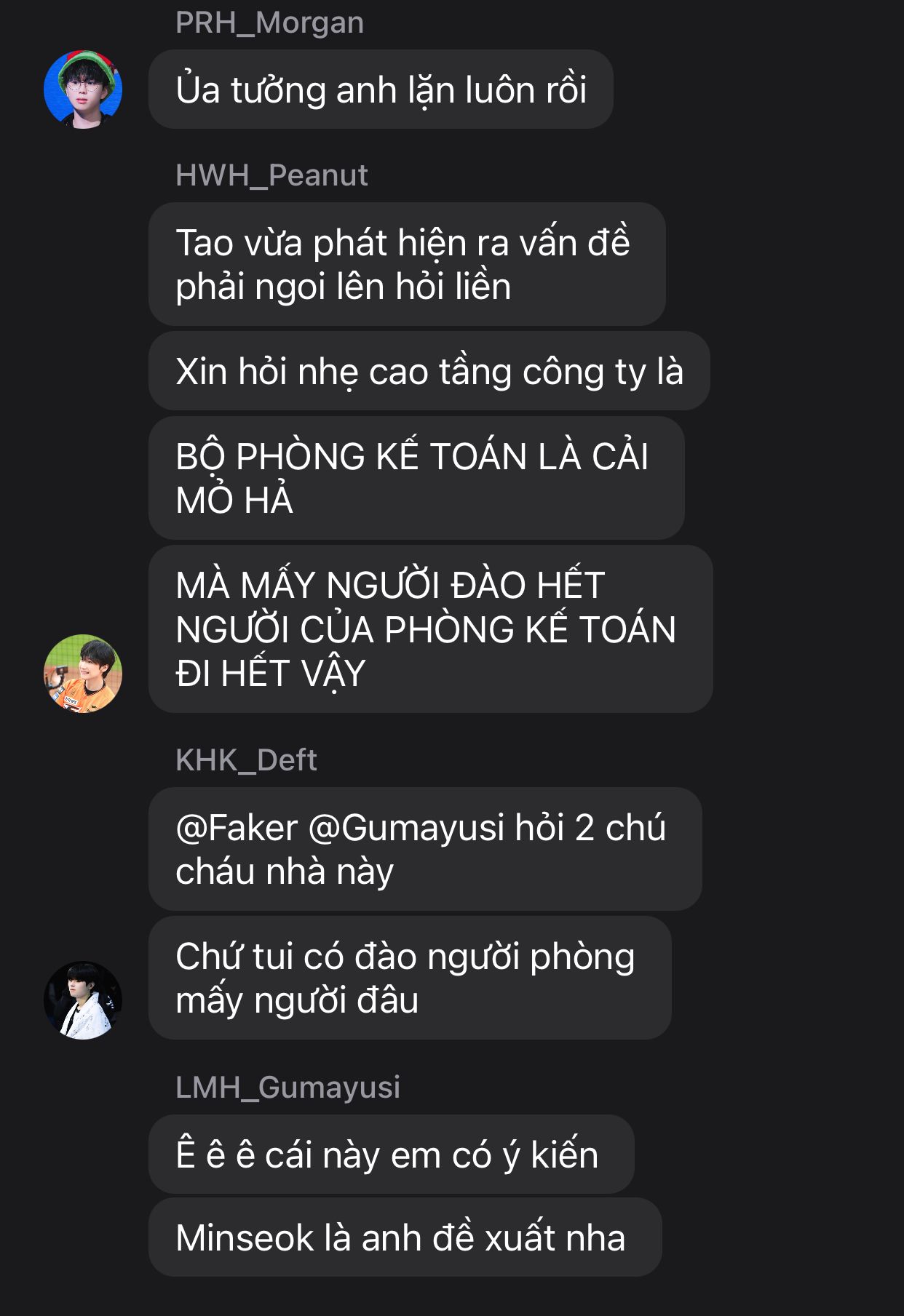View HWH_Peanut's avatar profile
This screenshot has width=904, height=1316.
click(83, 673)
